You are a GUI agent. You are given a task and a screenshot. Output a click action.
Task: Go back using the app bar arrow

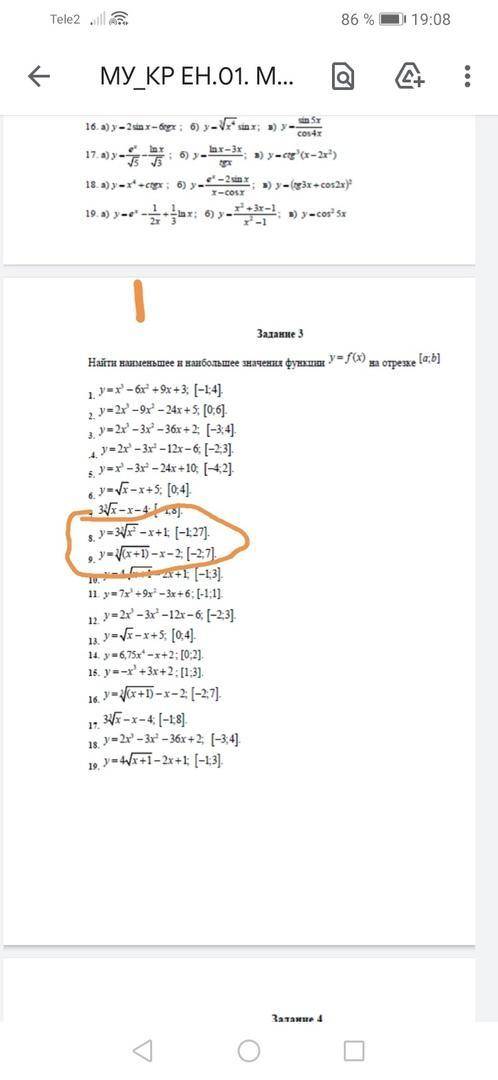coord(39,76)
